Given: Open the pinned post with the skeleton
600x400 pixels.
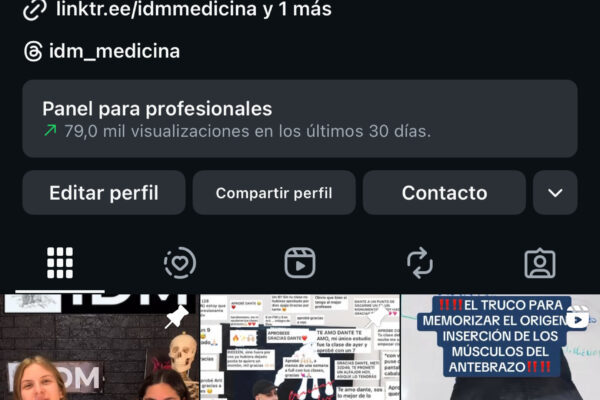Looking at the screenshot, I should tap(98, 350).
